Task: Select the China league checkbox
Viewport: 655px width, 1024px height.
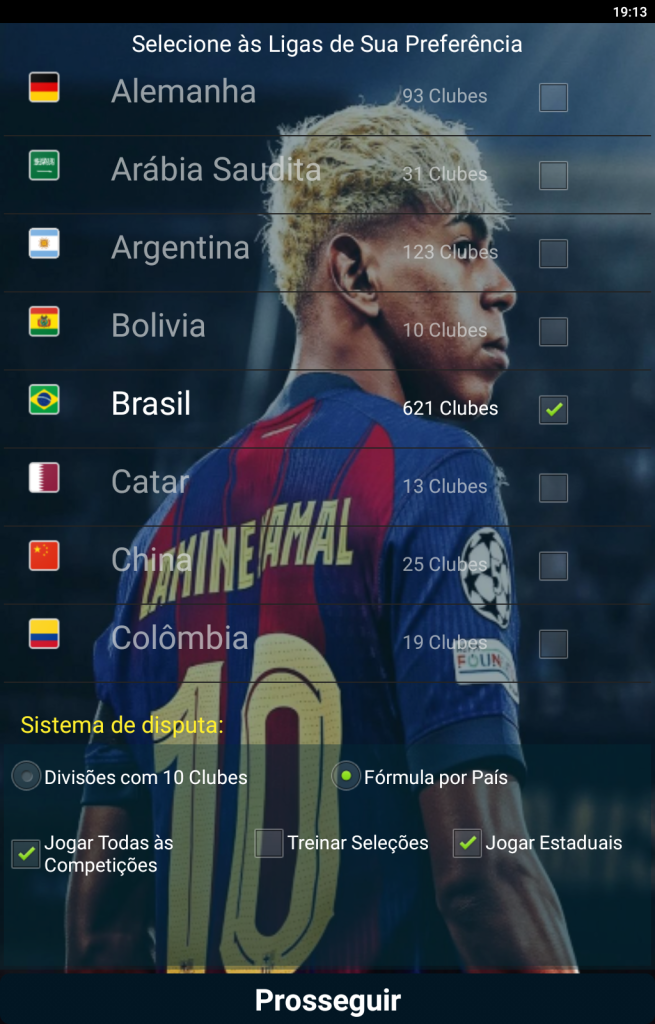Action: [553, 565]
